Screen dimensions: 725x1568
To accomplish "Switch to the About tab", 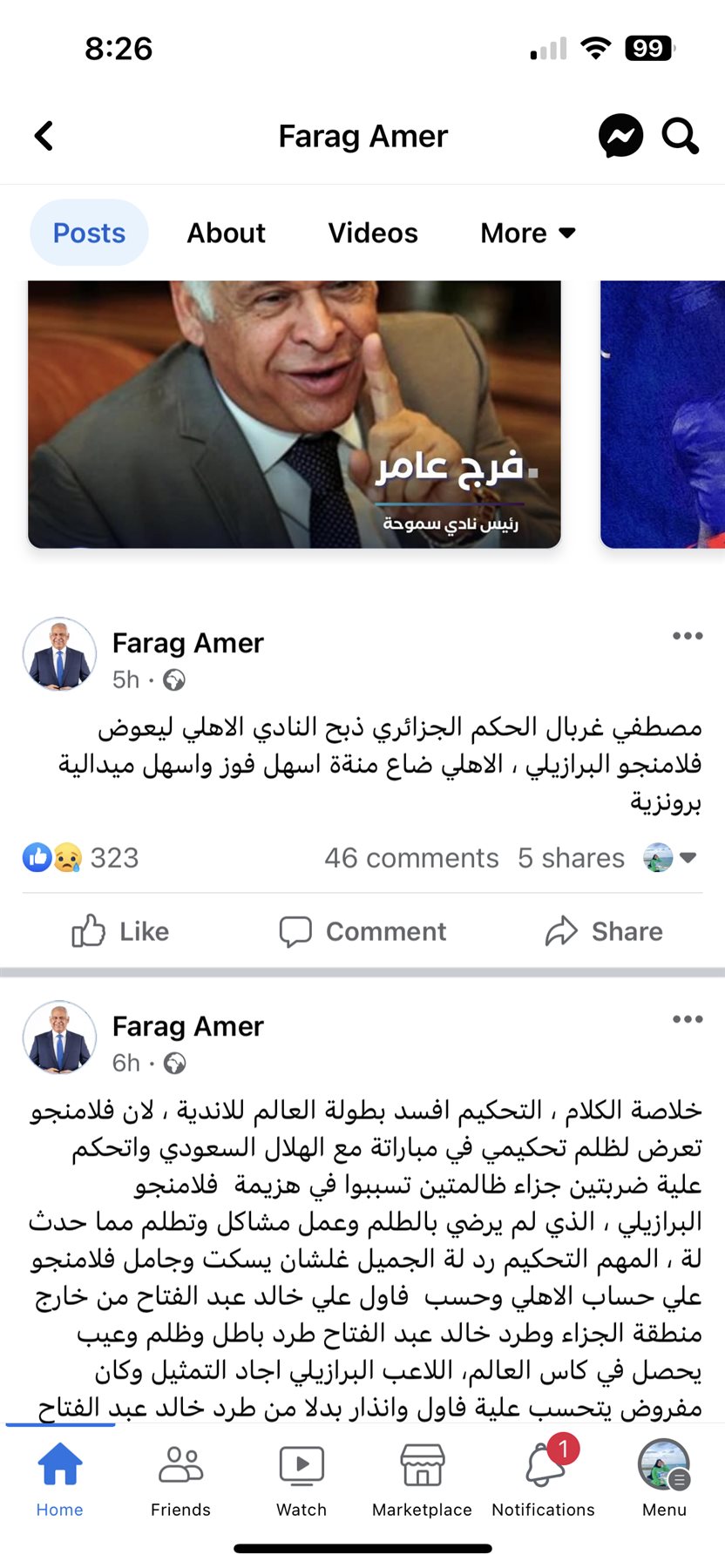I will 226,233.
